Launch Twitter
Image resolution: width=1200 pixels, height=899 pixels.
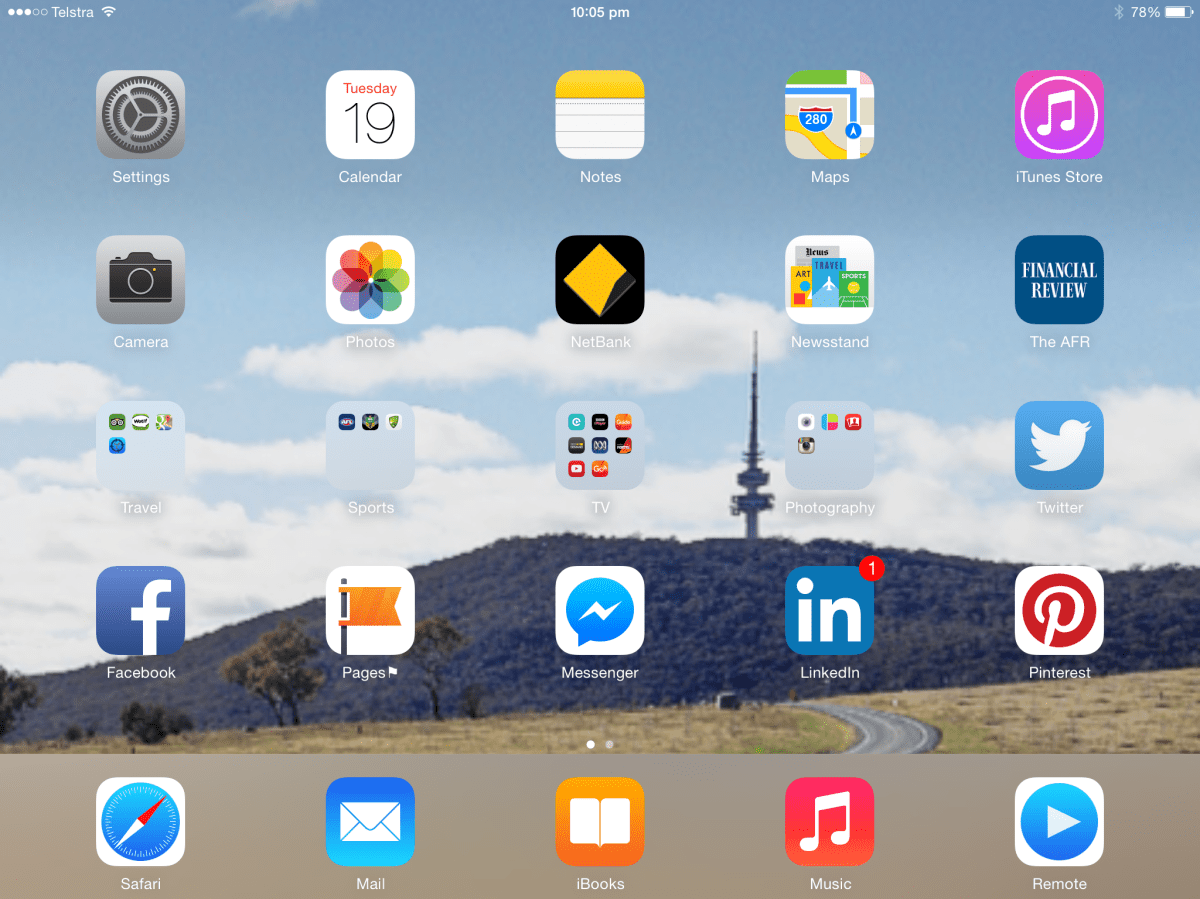click(x=1059, y=445)
